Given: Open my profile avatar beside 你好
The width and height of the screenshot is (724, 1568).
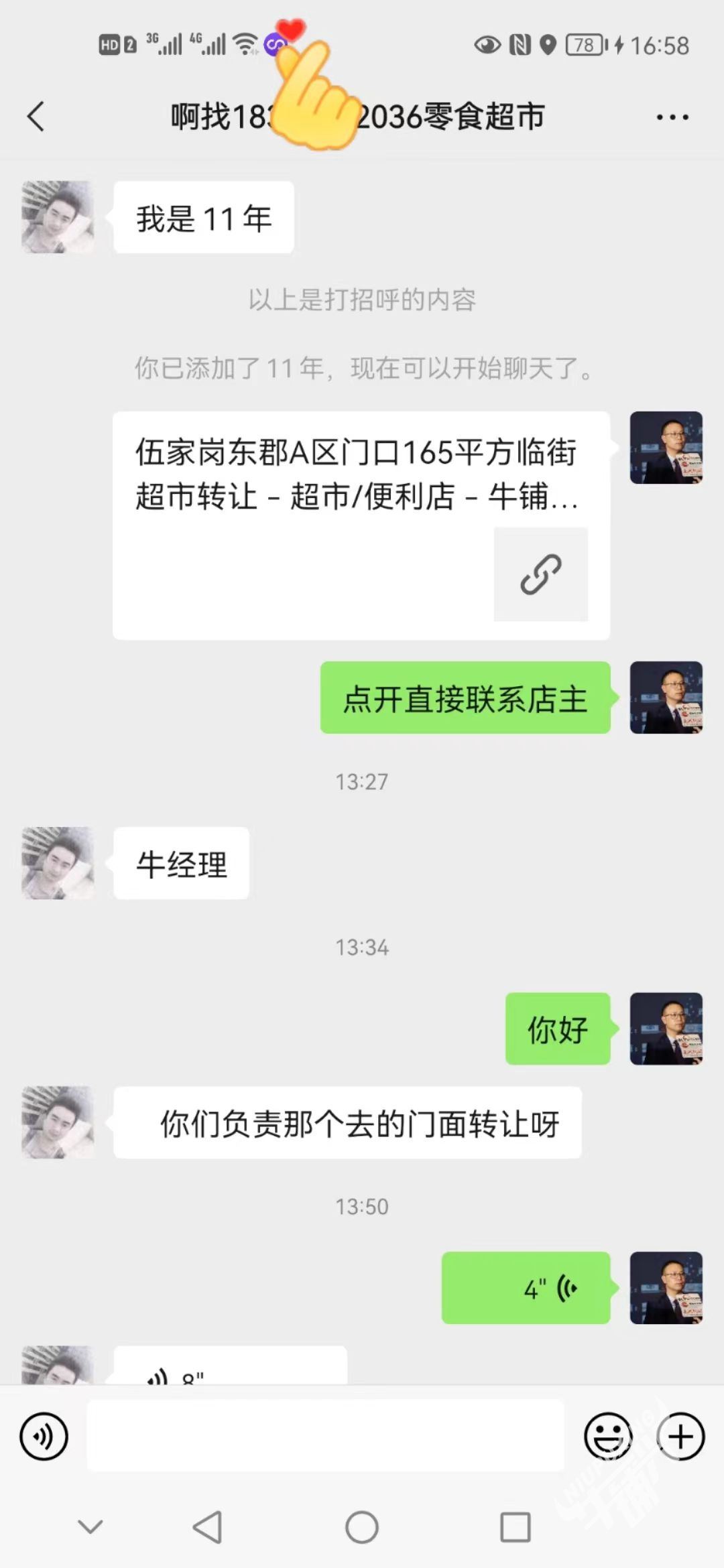Looking at the screenshot, I should tap(666, 1029).
